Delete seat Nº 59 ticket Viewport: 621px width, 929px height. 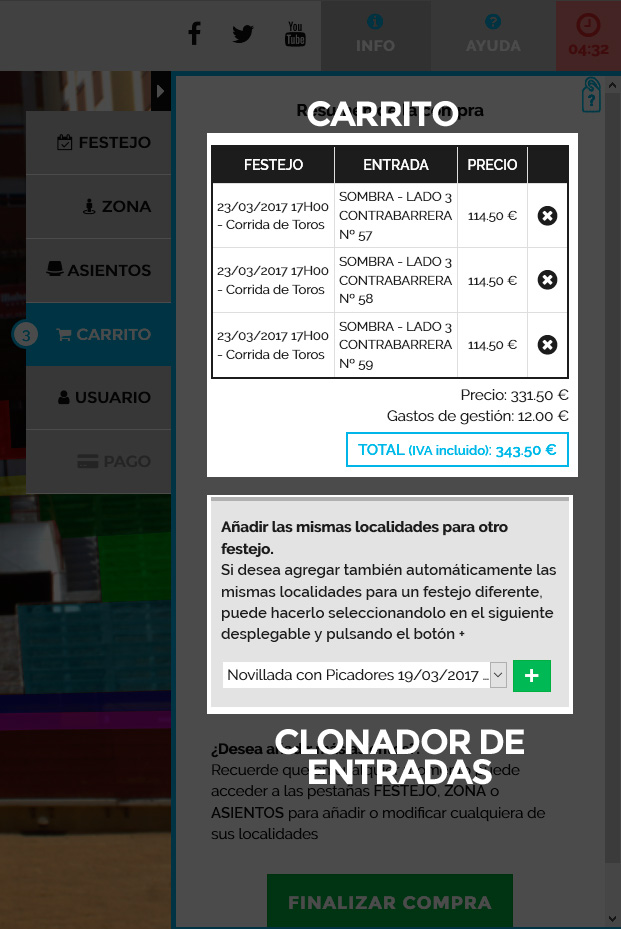click(x=547, y=345)
